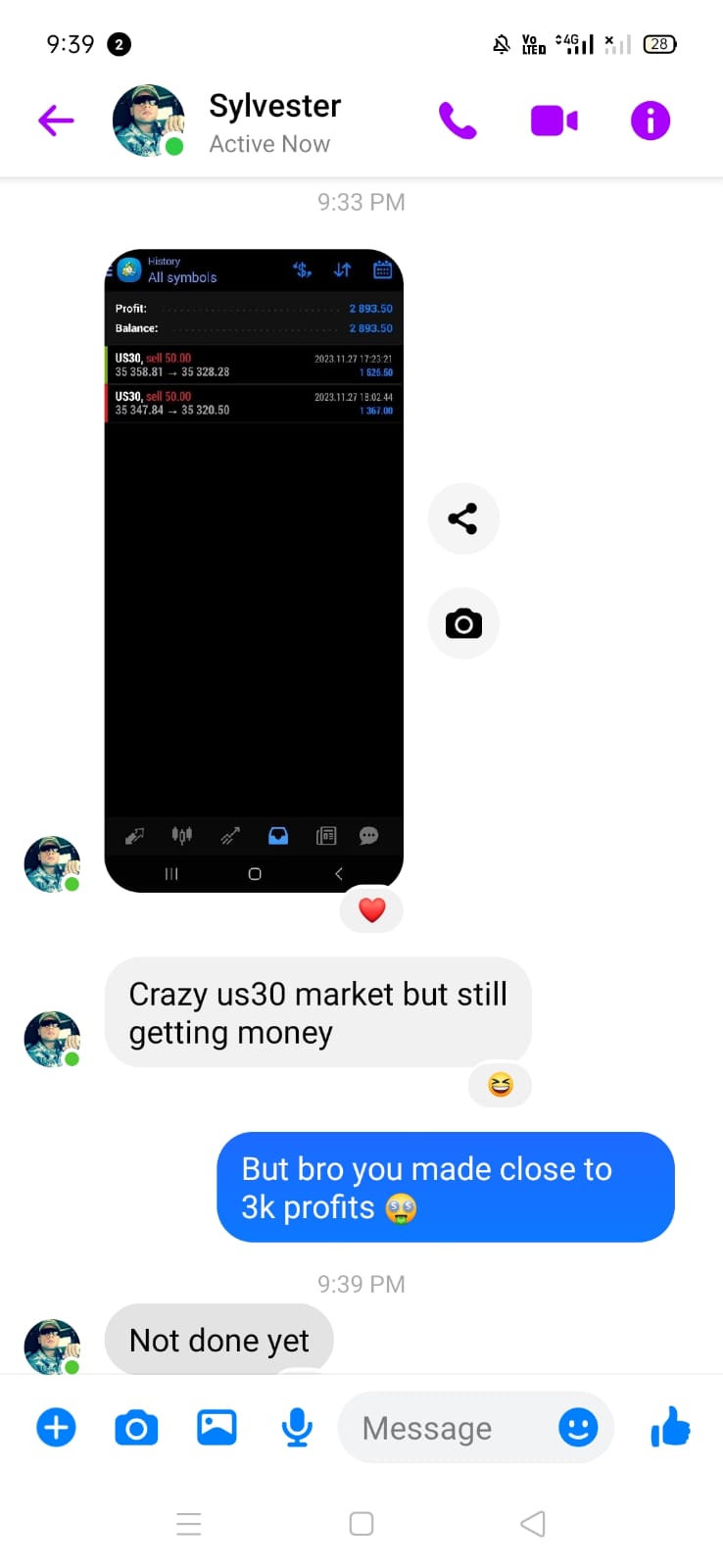Image resolution: width=723 pixels, height=1568 pixels.
Task: Send a thumbs-up like
Action: point(671,1427)
